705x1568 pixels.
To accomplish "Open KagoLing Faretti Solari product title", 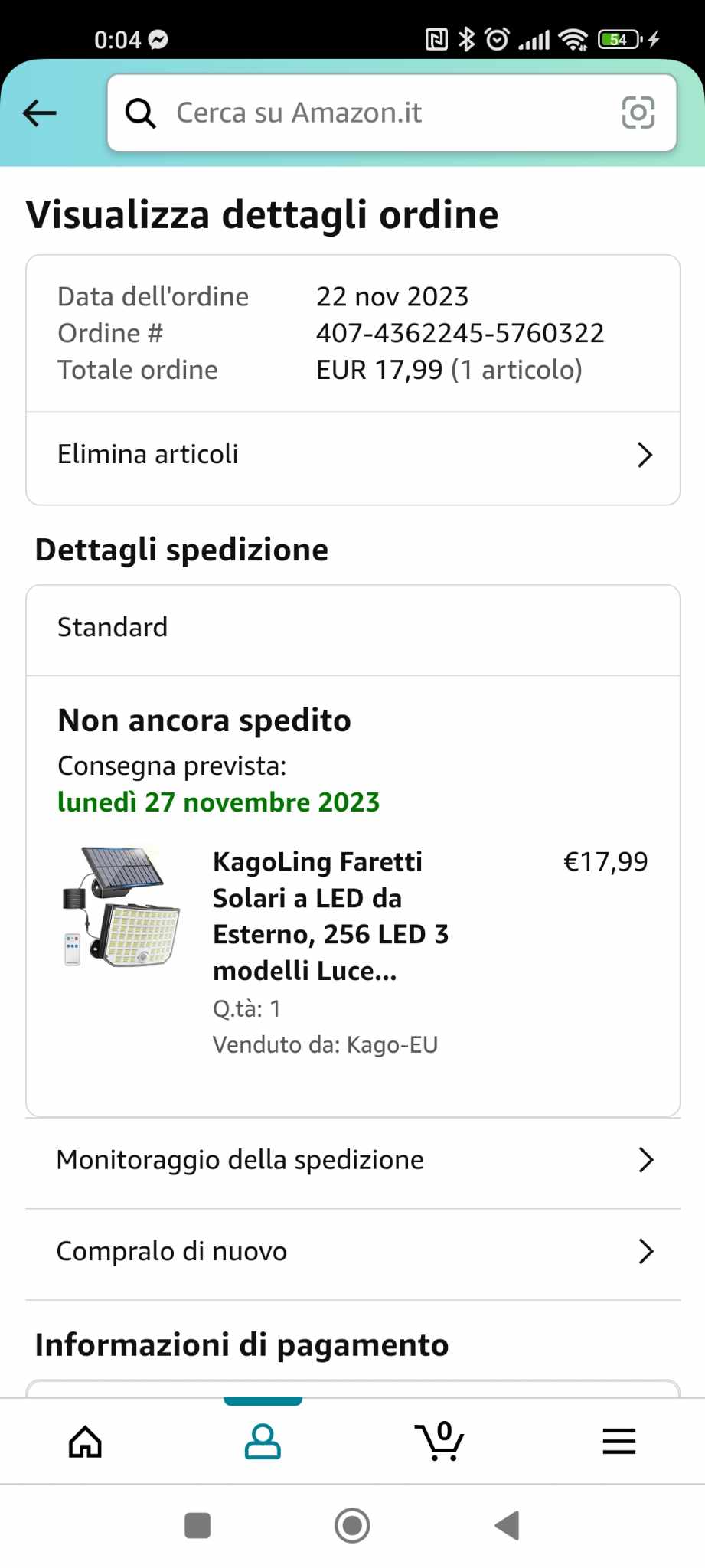I will point(331,916).
